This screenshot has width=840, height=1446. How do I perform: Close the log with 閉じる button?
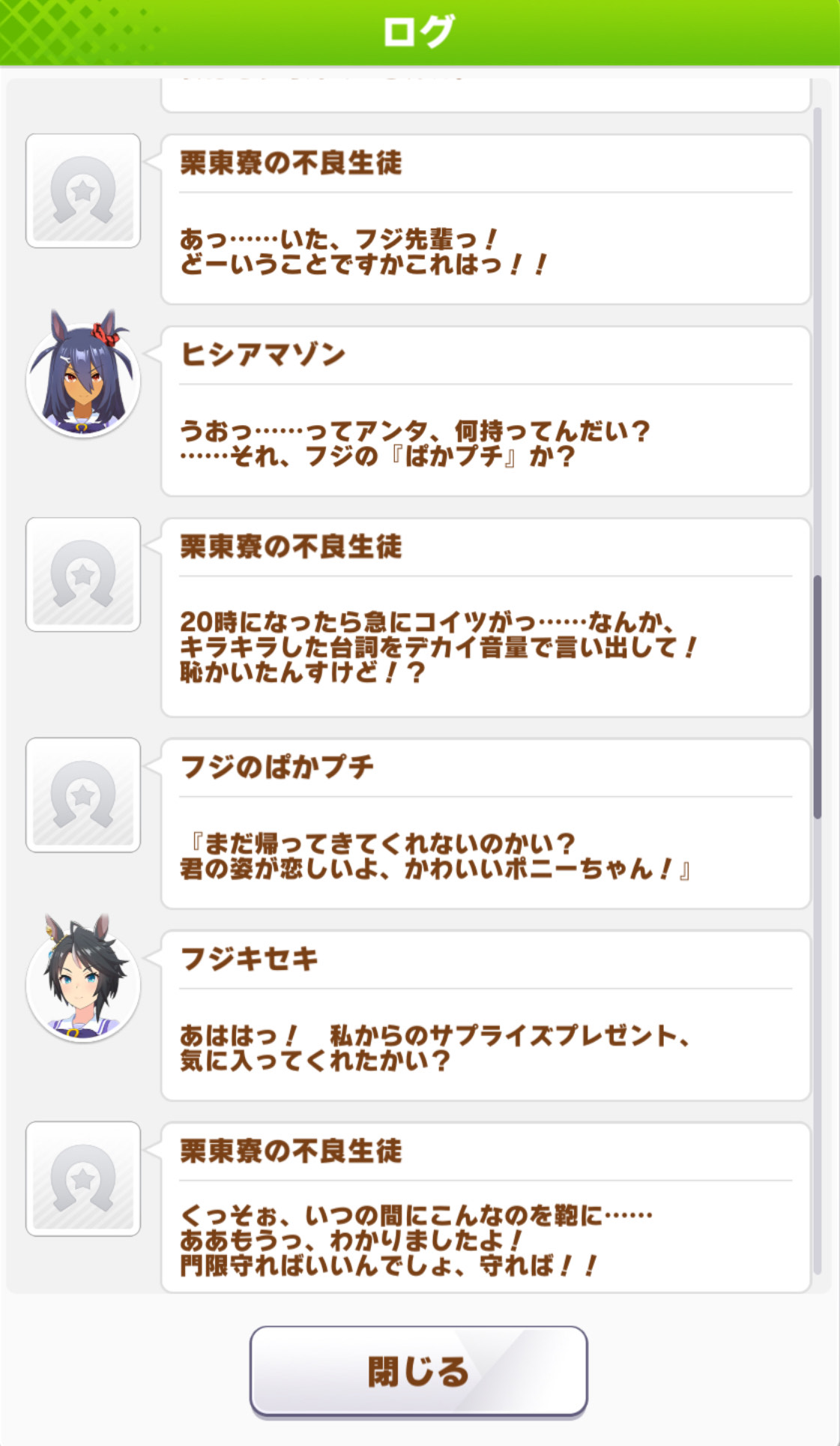[418, 1371]
